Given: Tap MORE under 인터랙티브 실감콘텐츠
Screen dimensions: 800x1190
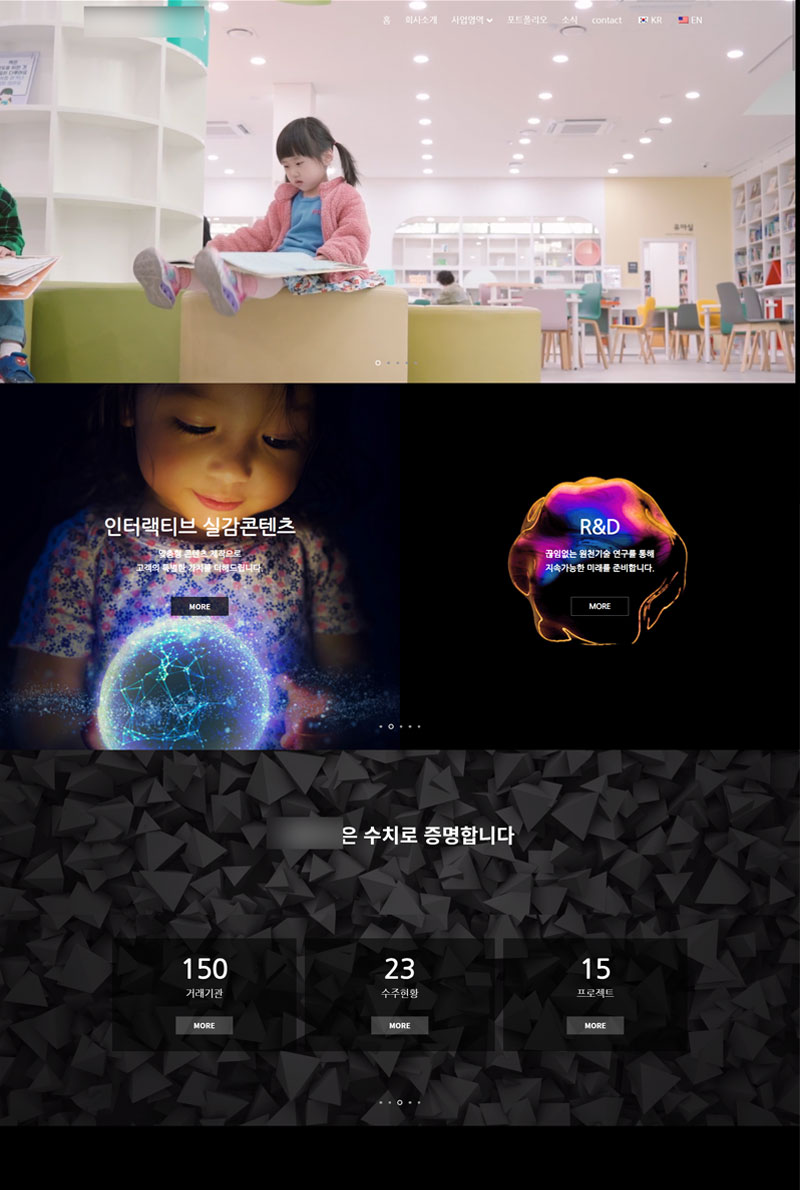Looking at the screenshot, I should [x=200, y=606].
